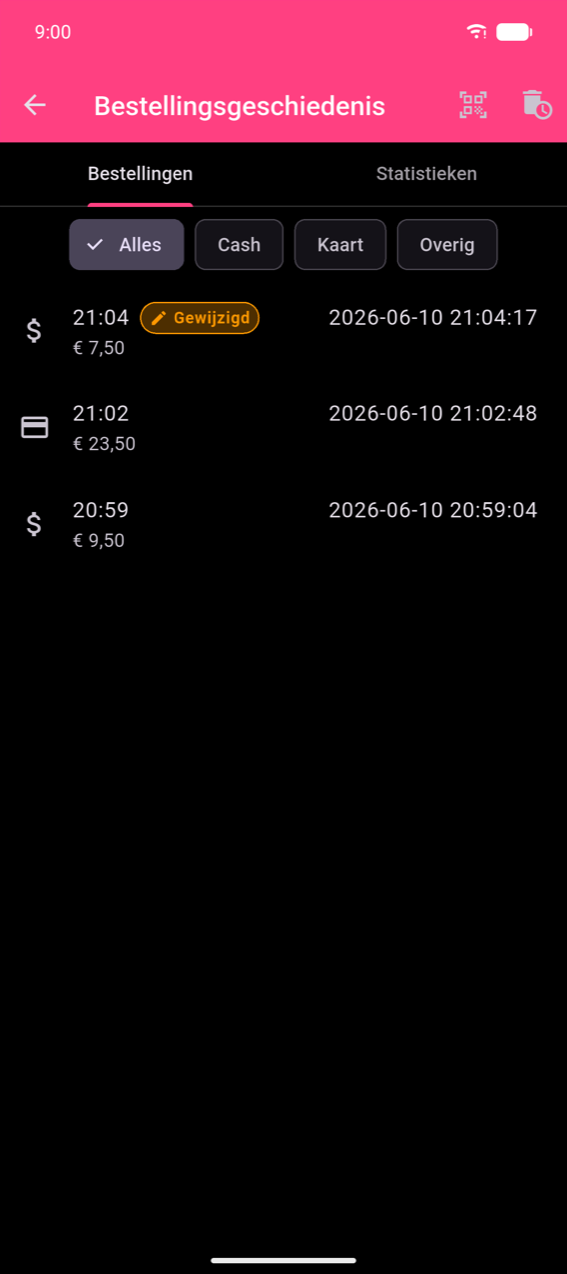Viewport: 567px width, 1274px height.
Task: Open the 21:04 order of € 7,50
Action: [x=283, y=332]
